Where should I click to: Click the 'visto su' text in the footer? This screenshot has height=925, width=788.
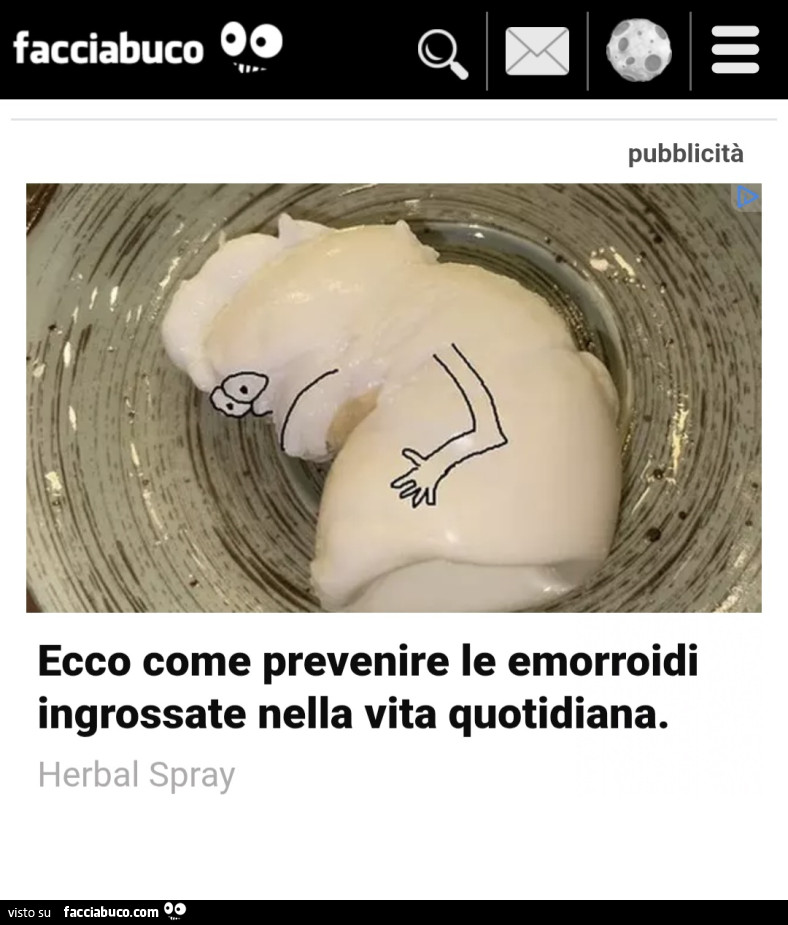30,912
